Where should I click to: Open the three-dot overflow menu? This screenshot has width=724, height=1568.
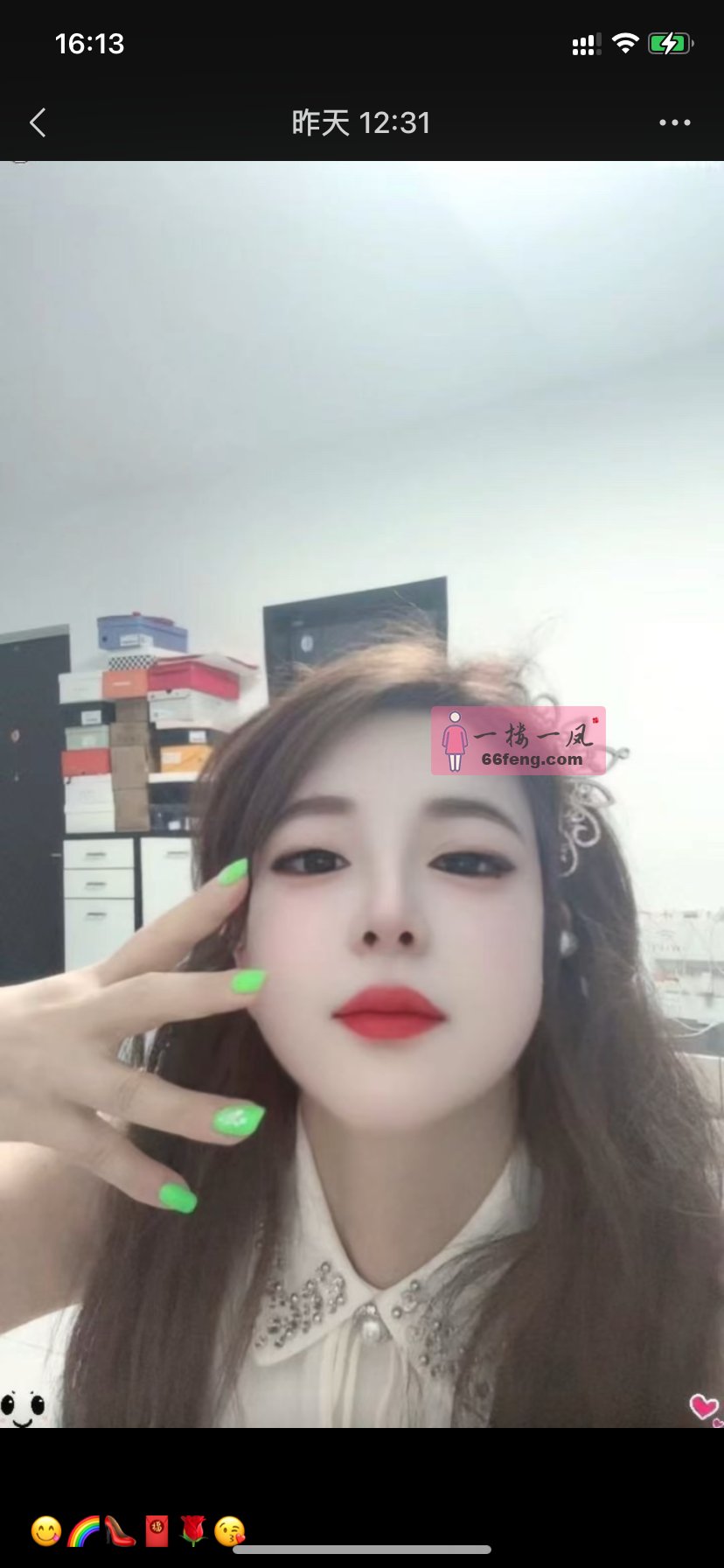pos(674,123)
